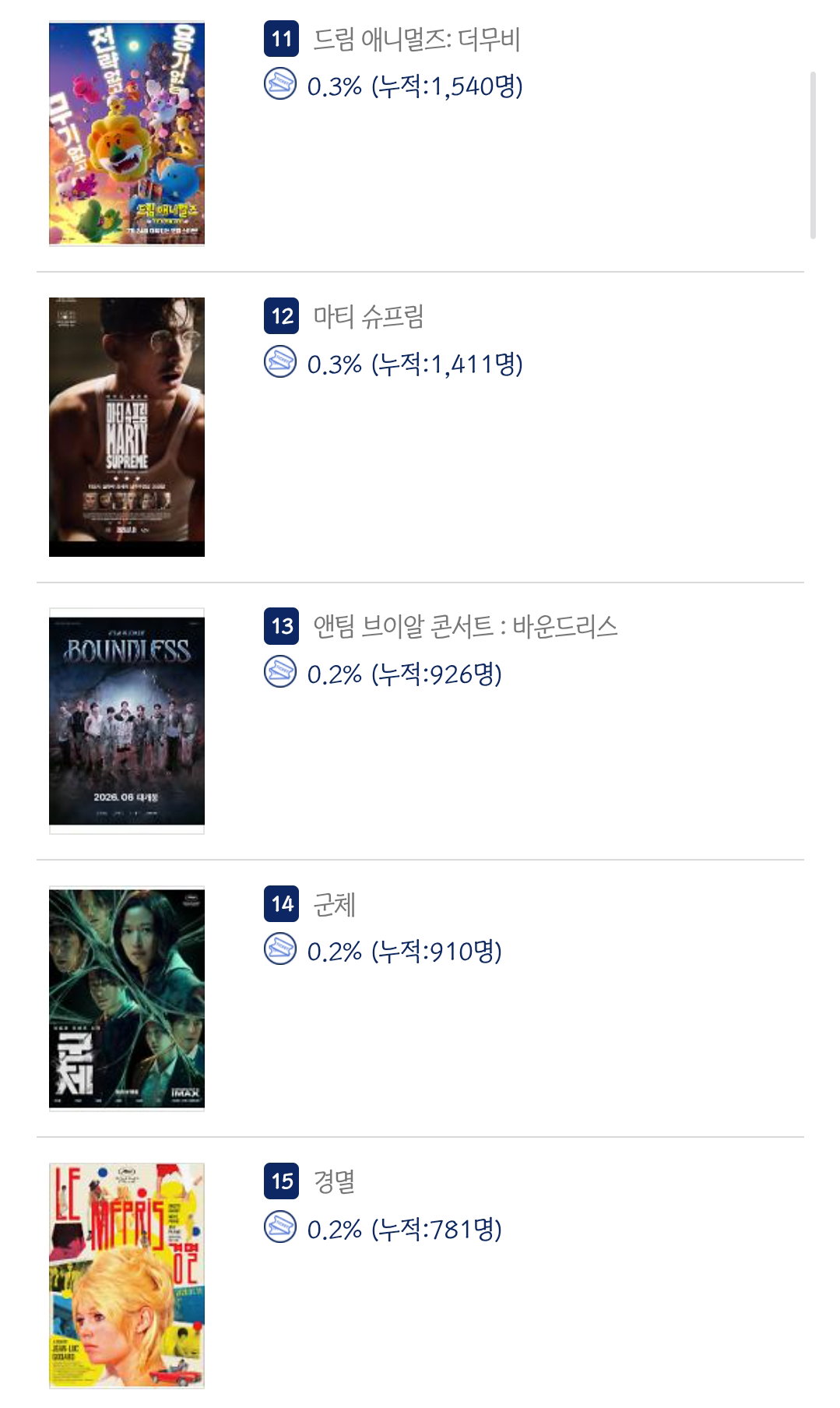Open the 드림 애니멀즈: 더무비 poster
840x1408 pixels.
(x=127, y=133)
